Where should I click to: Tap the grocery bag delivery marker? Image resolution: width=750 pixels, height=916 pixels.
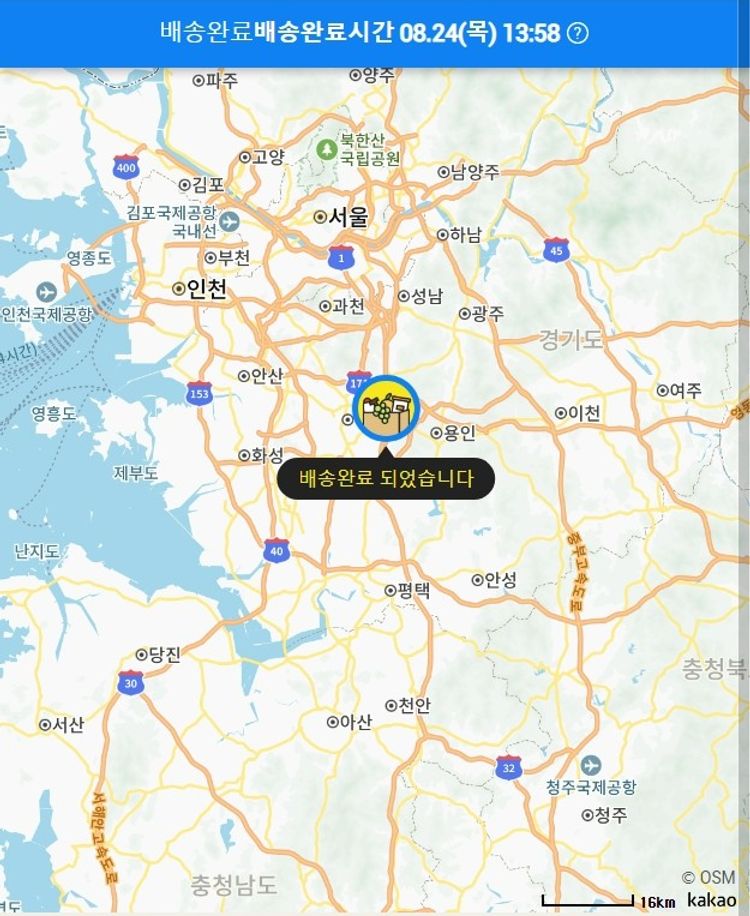[x=386, y=409]
